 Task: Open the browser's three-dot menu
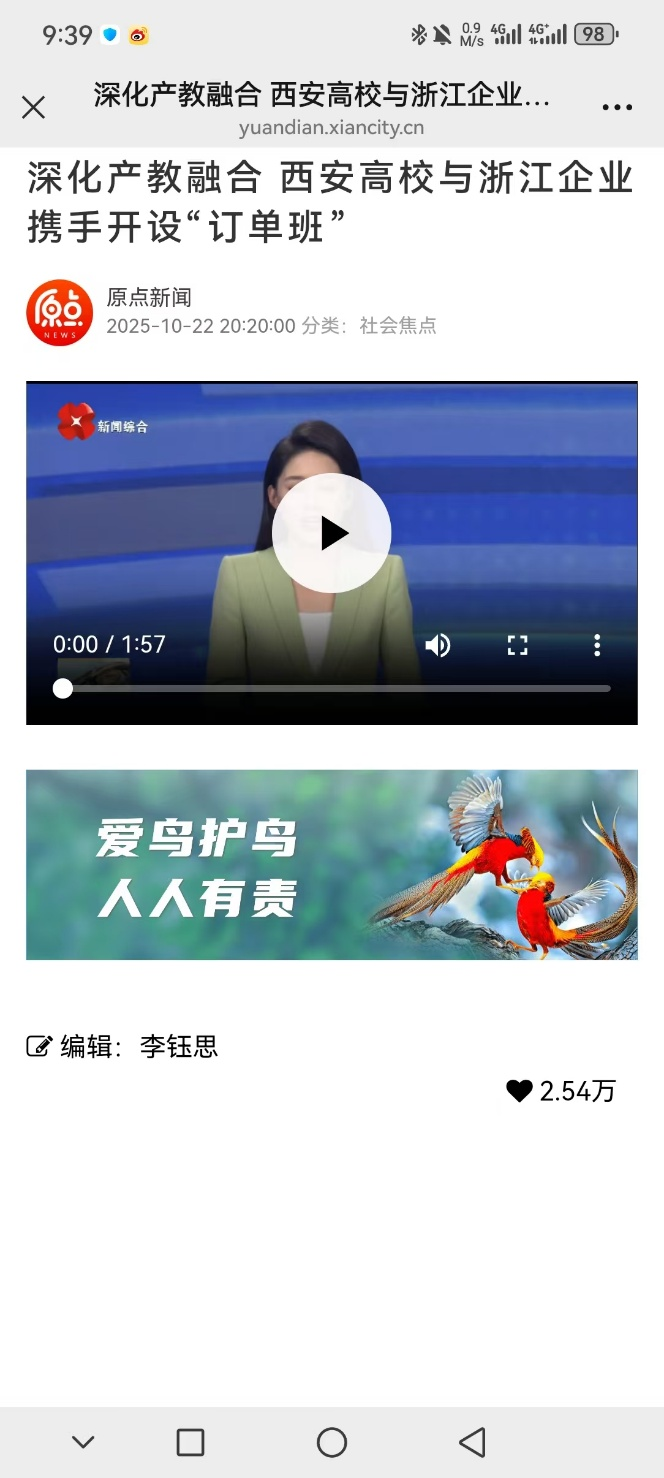617,108
